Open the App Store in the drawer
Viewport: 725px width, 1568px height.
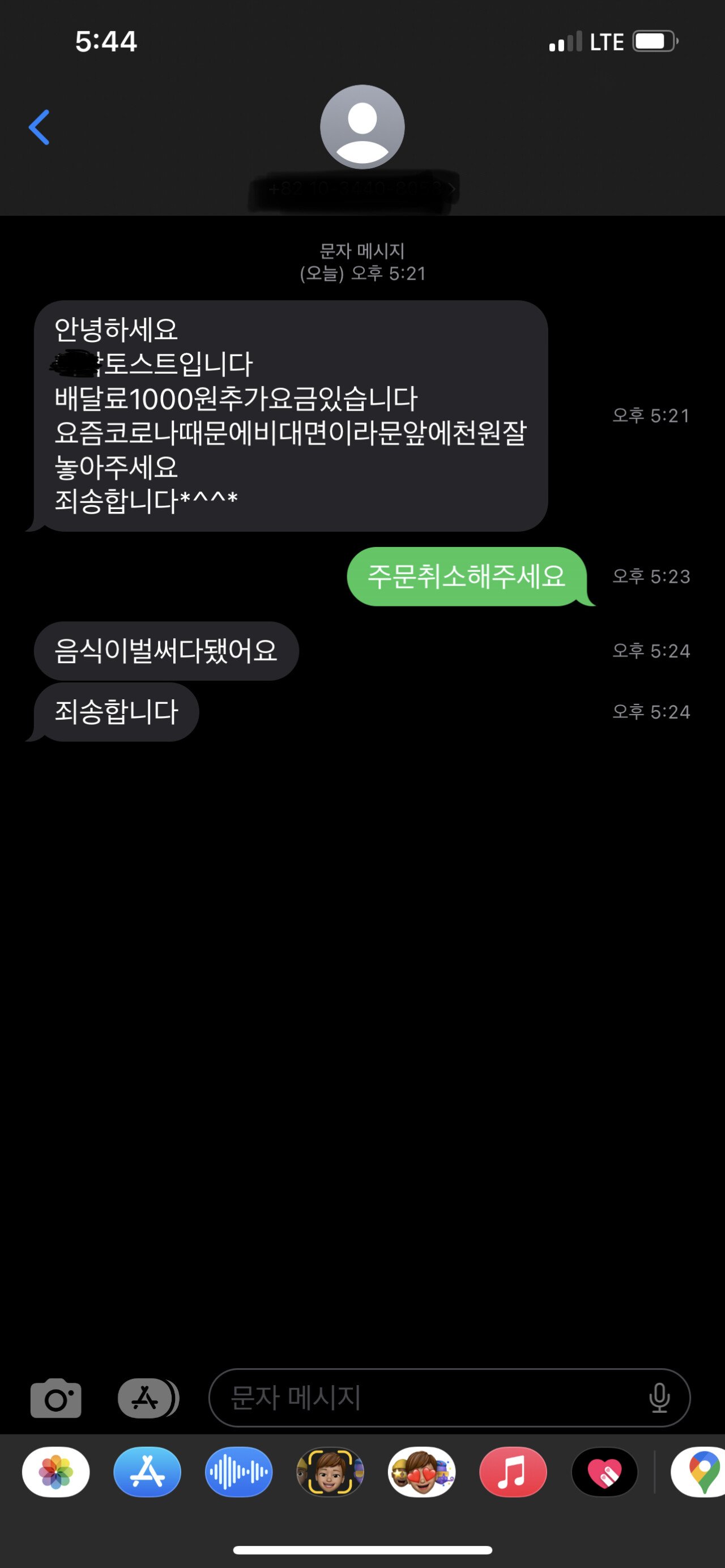pos(147,1472)
